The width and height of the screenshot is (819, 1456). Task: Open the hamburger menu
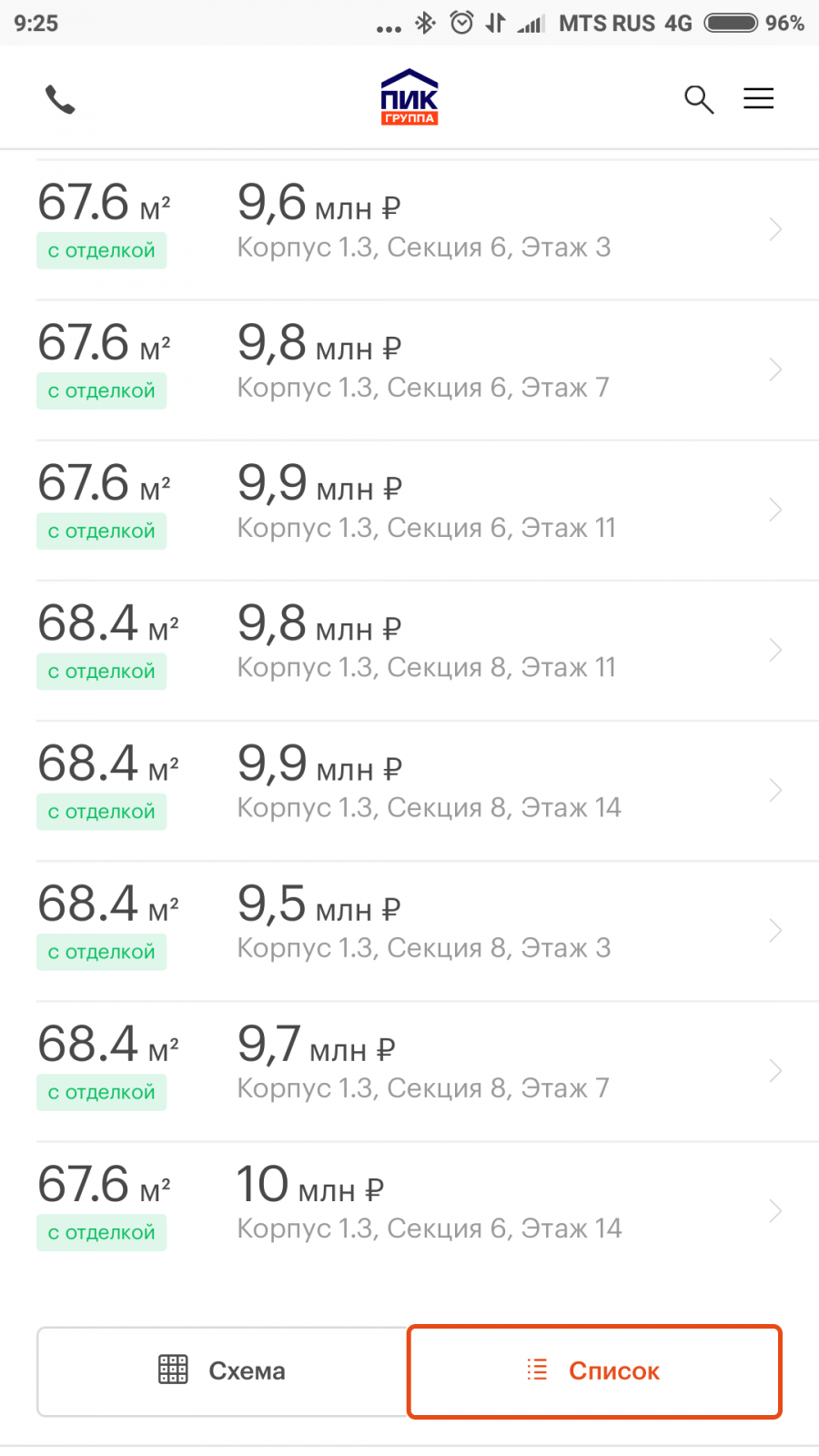coord(758,98)
